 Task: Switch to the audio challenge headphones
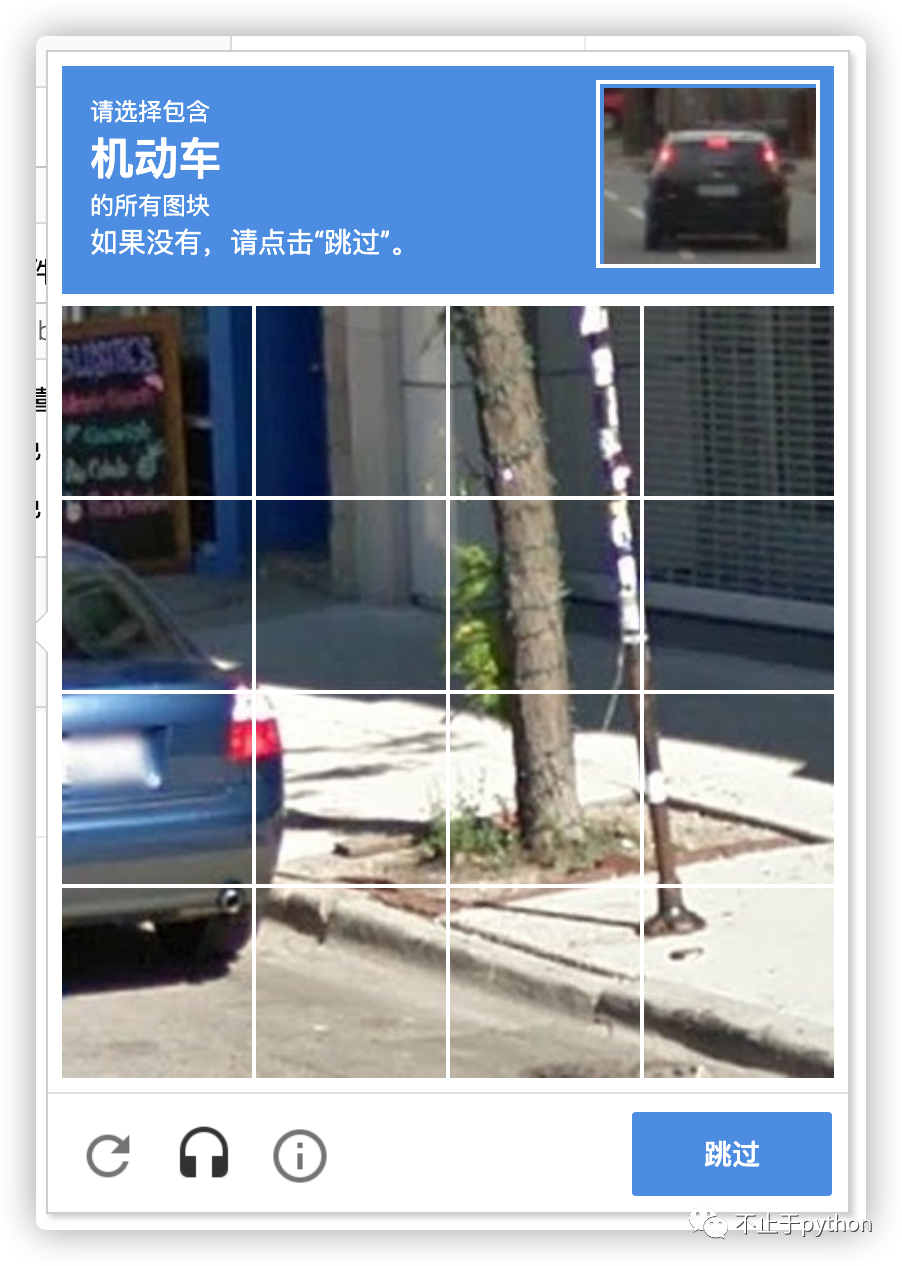point(204,1154)
